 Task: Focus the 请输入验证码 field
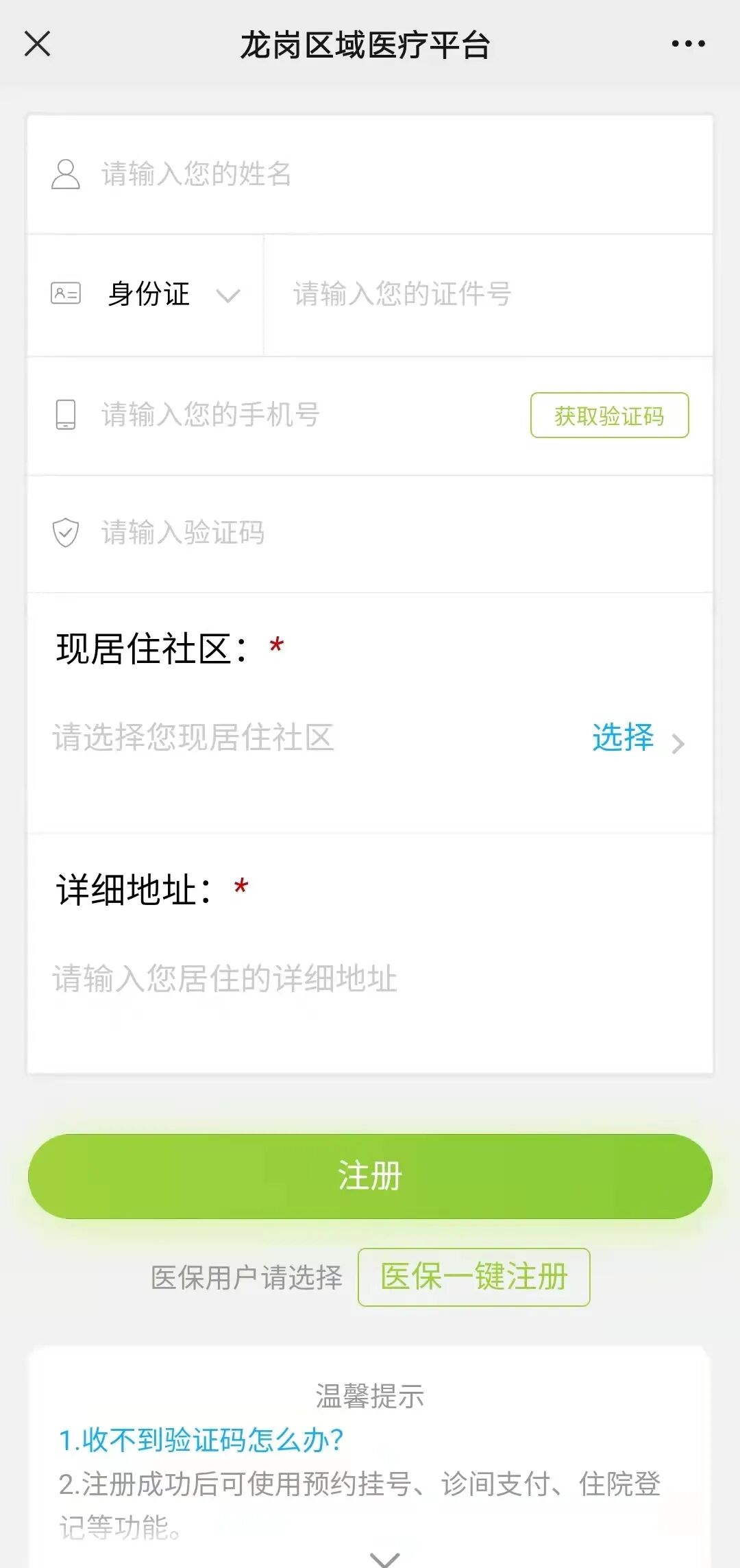coord(370,533)
